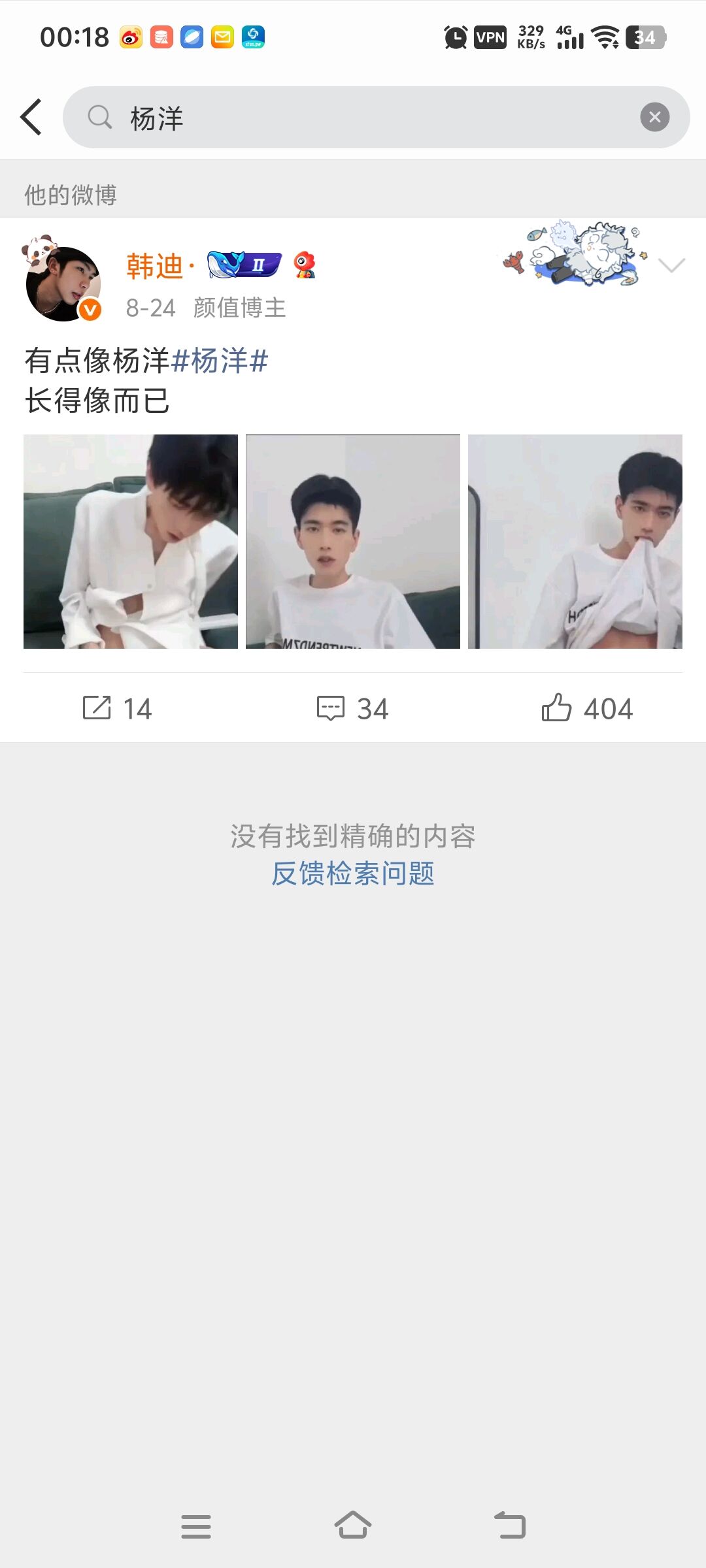Screen dimensions: 706x1568
Task: View the first photo in the post
Action: (131, 542)
